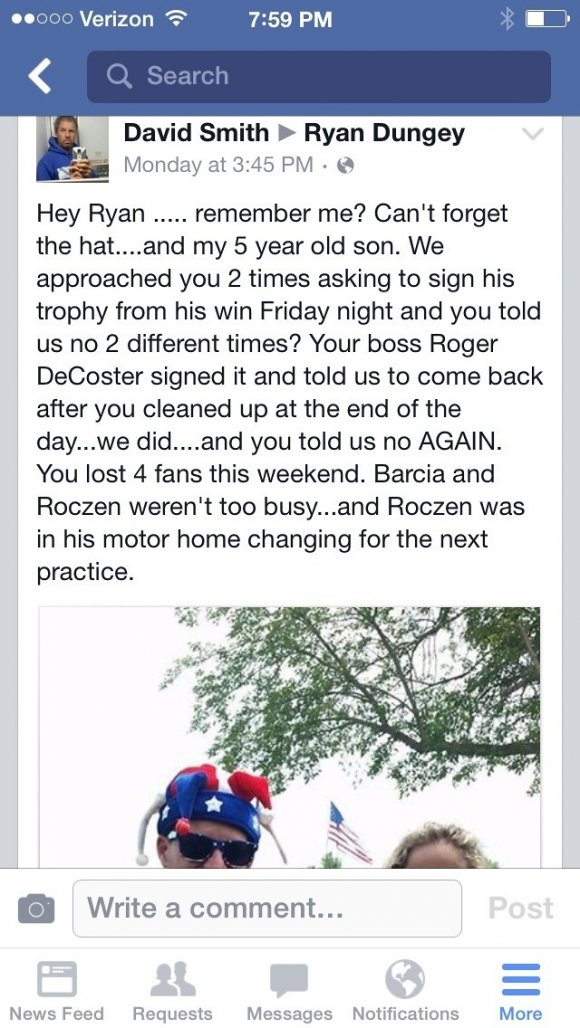Tap the Write a comment field
580x1028 pixels.
pyautogui.click(x=267, y=908)
